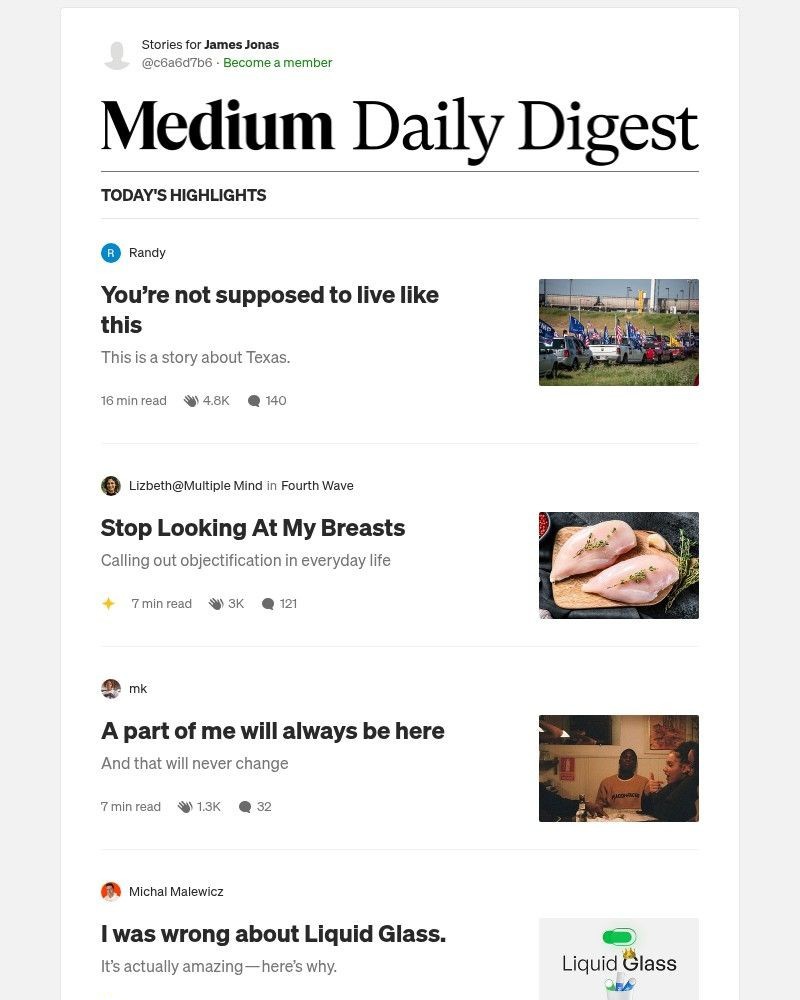Image resolution: width=800 pixels, height=1000 pixels.
Task: Click the Become a member link
Action: pyautogui.click(x=277, y=62)
